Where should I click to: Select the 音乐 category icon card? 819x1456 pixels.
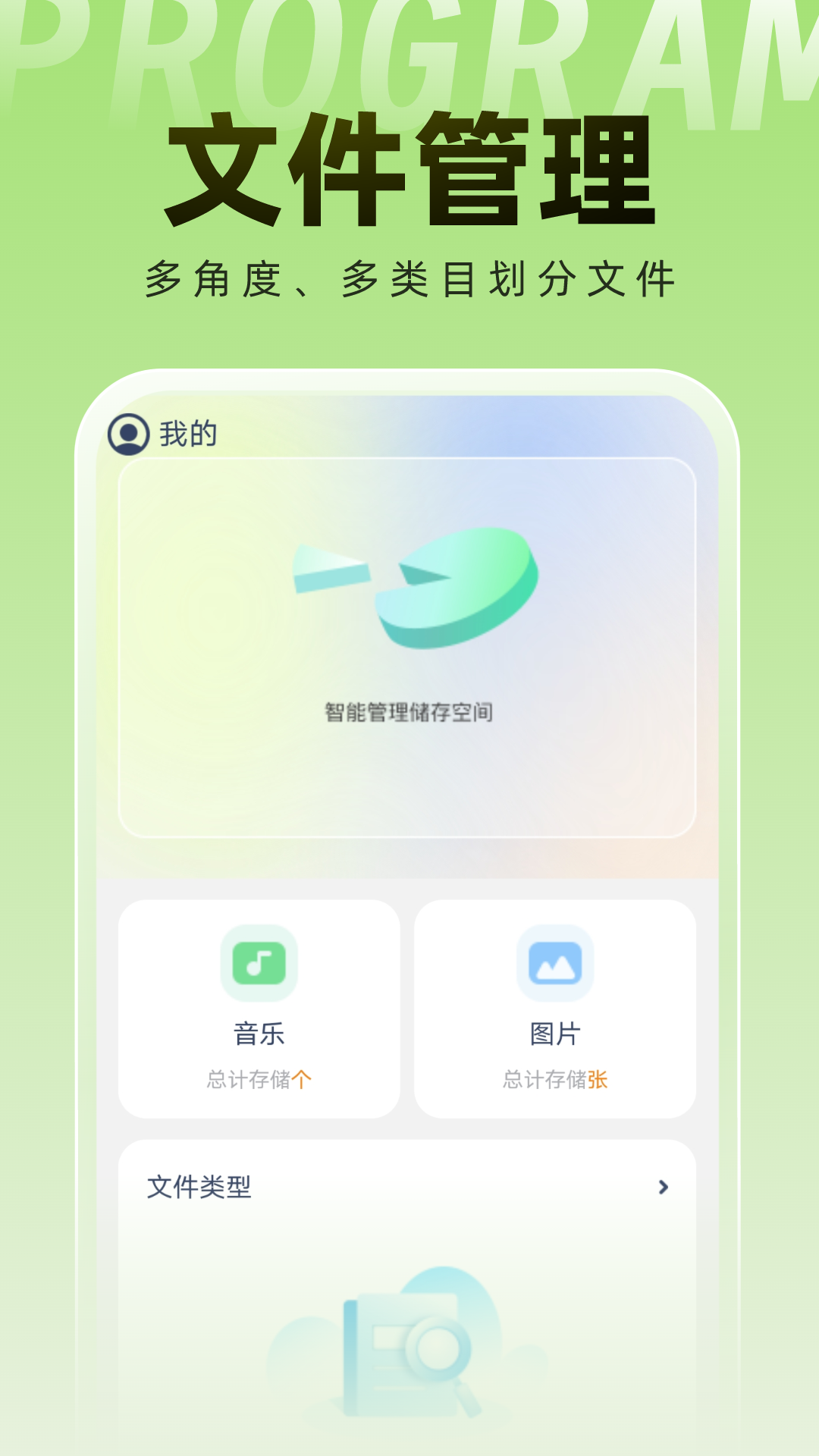click(x=259, y=1009)
